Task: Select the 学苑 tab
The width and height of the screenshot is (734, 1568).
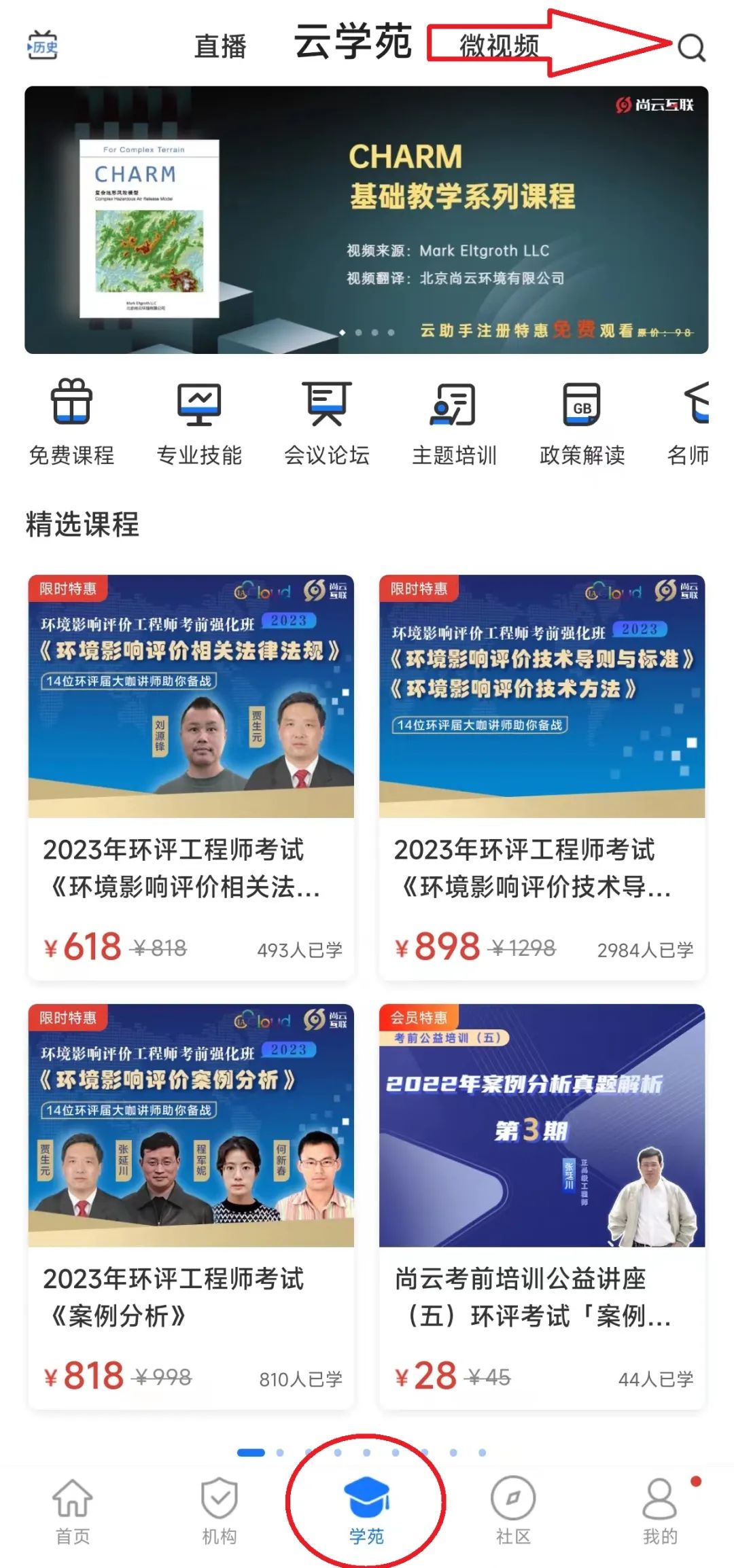Action: point(366,1511)
